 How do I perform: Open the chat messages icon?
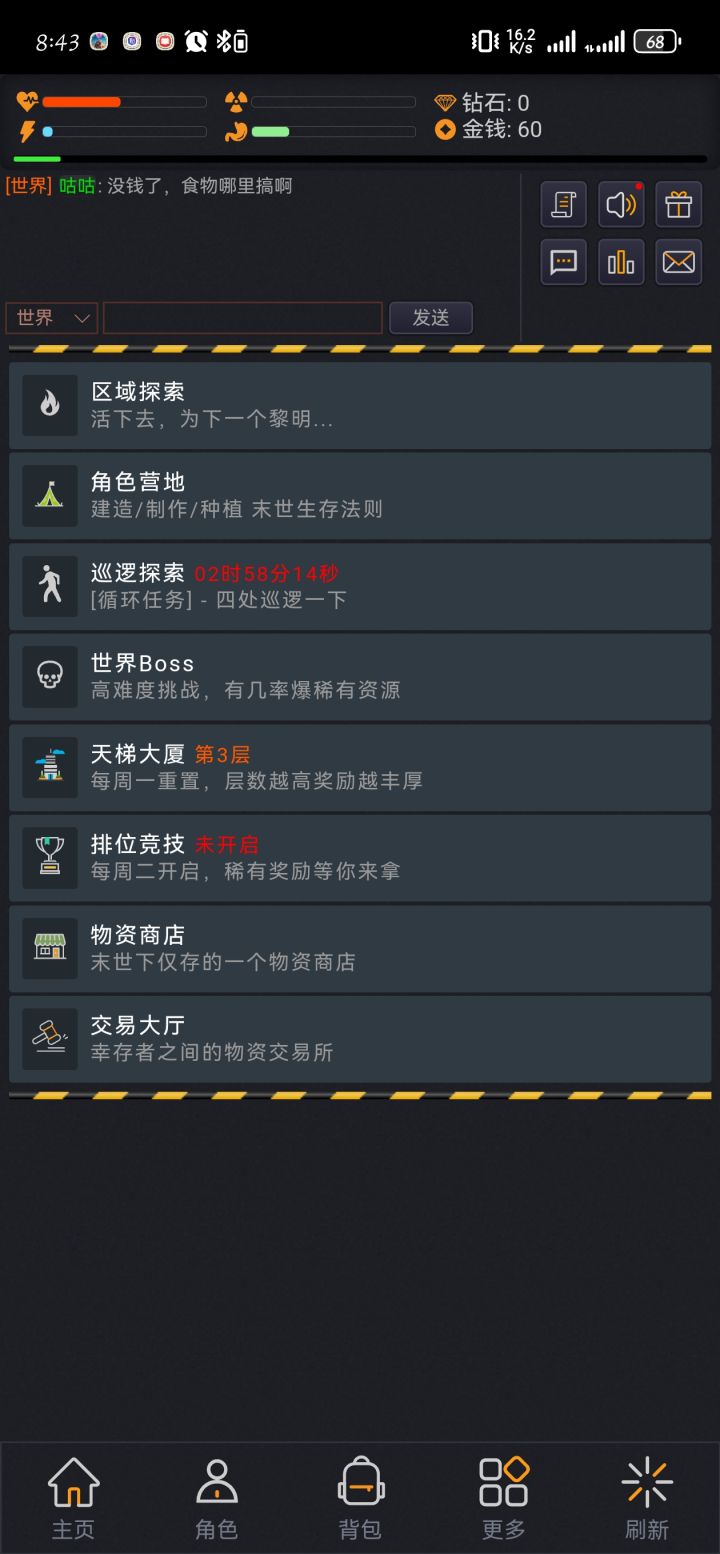[563, 262]
